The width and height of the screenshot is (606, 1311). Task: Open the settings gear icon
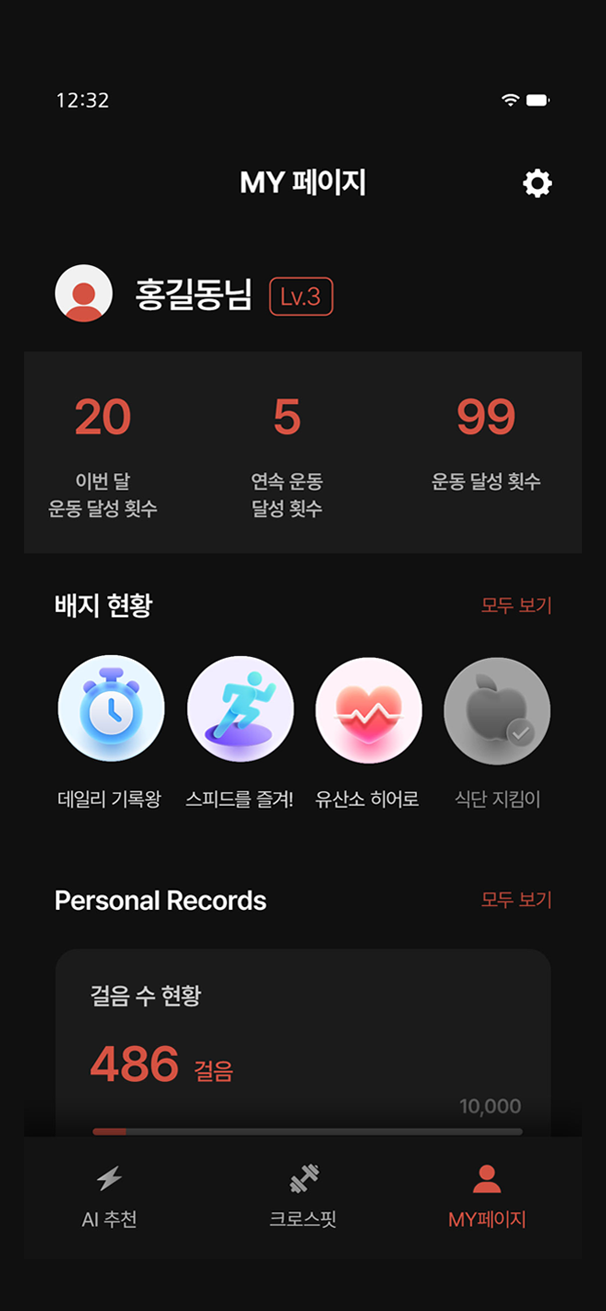click(x=537, y=183)
